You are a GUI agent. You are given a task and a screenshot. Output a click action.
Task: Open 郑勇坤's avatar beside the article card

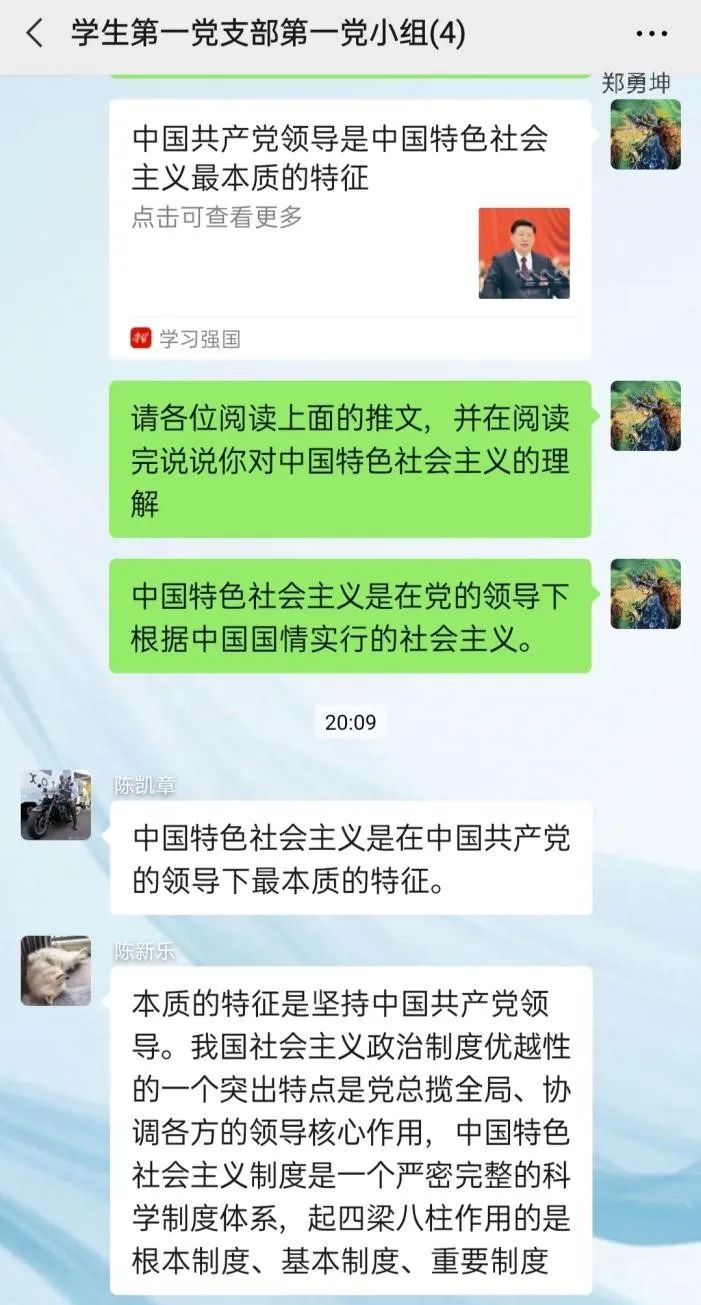(645, 134)
